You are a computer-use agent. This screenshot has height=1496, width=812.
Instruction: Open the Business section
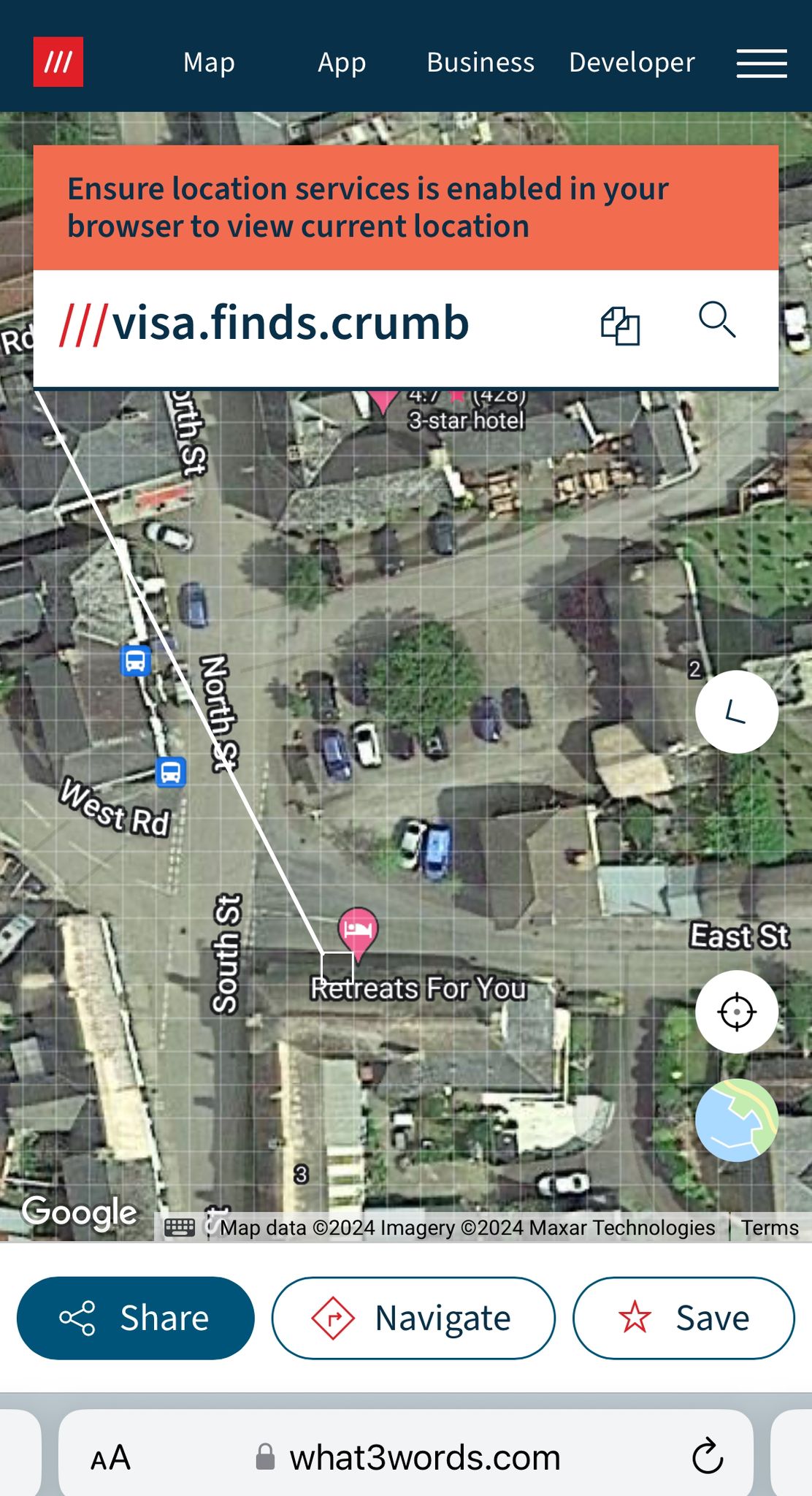click(x=480, y=62)
